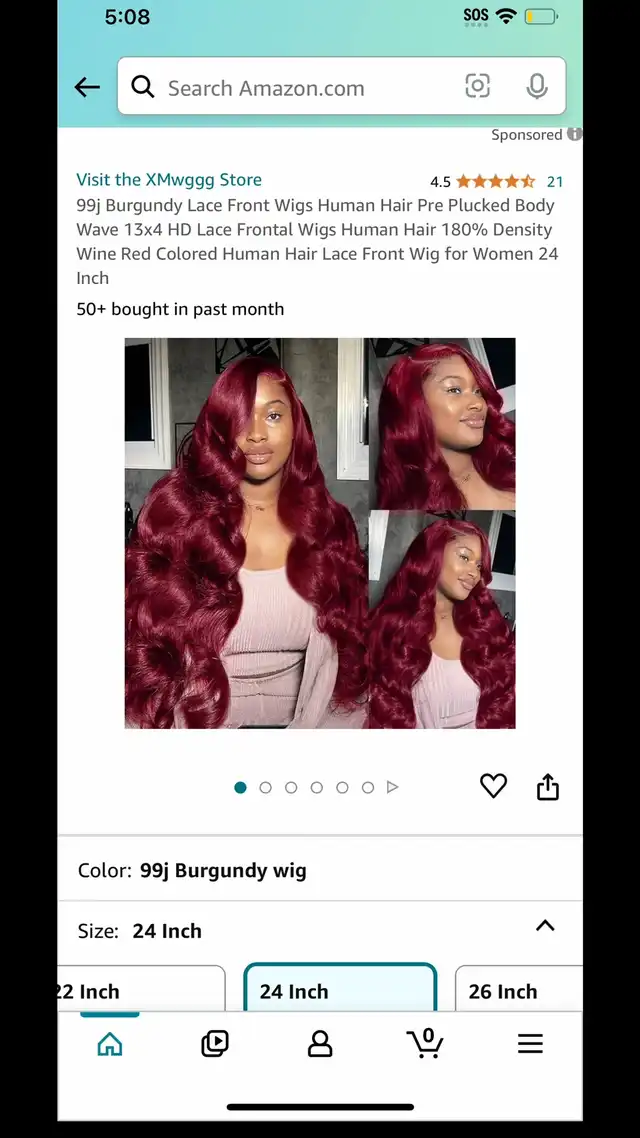Viewport: 640px width, 1138px height.
Task: Go to the Home tab
Action: (110, 1044)
